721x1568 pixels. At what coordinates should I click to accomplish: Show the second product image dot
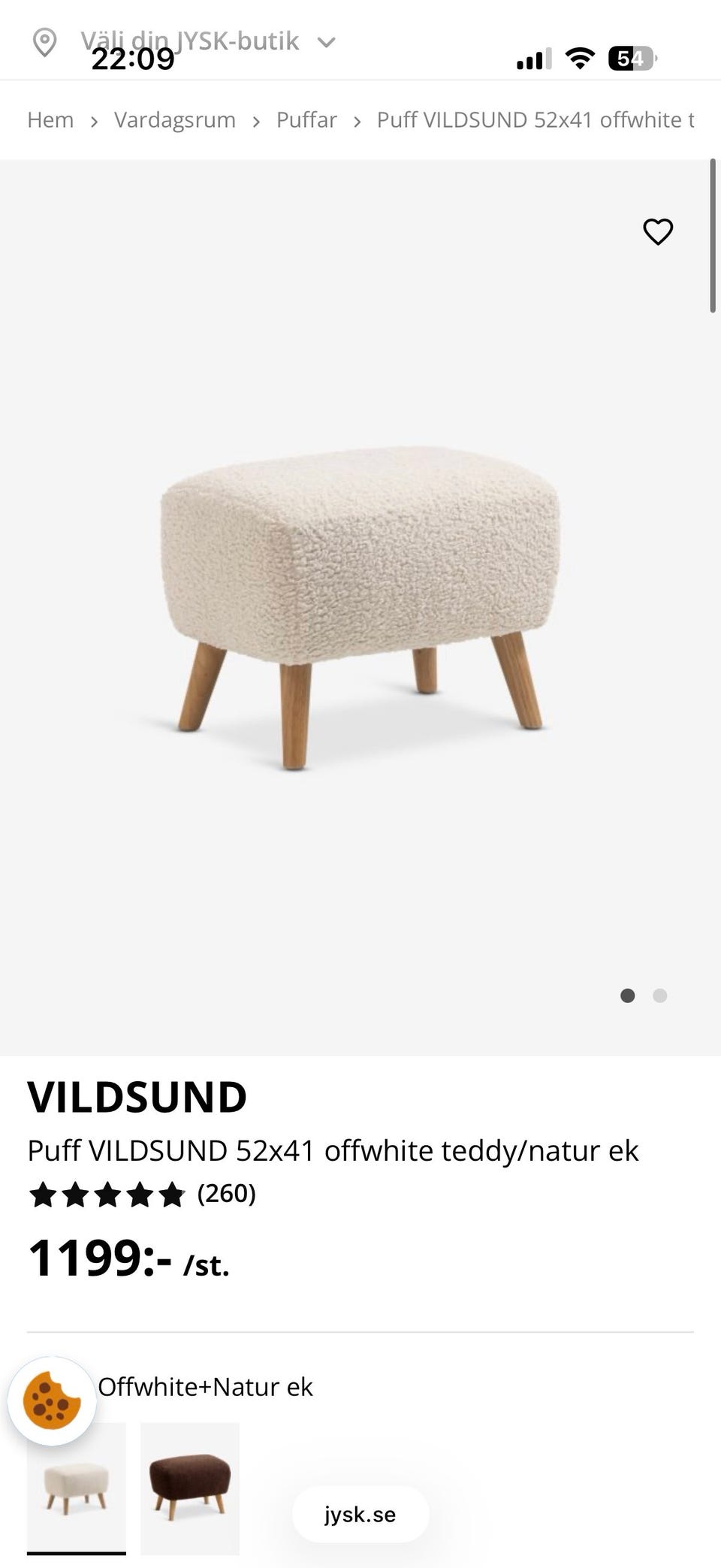[x=660, y=995]
